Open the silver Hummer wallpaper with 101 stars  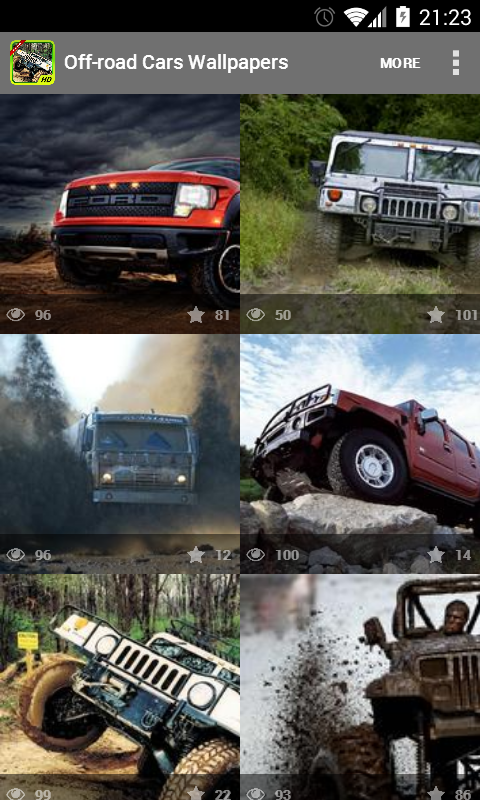(360, 213)
